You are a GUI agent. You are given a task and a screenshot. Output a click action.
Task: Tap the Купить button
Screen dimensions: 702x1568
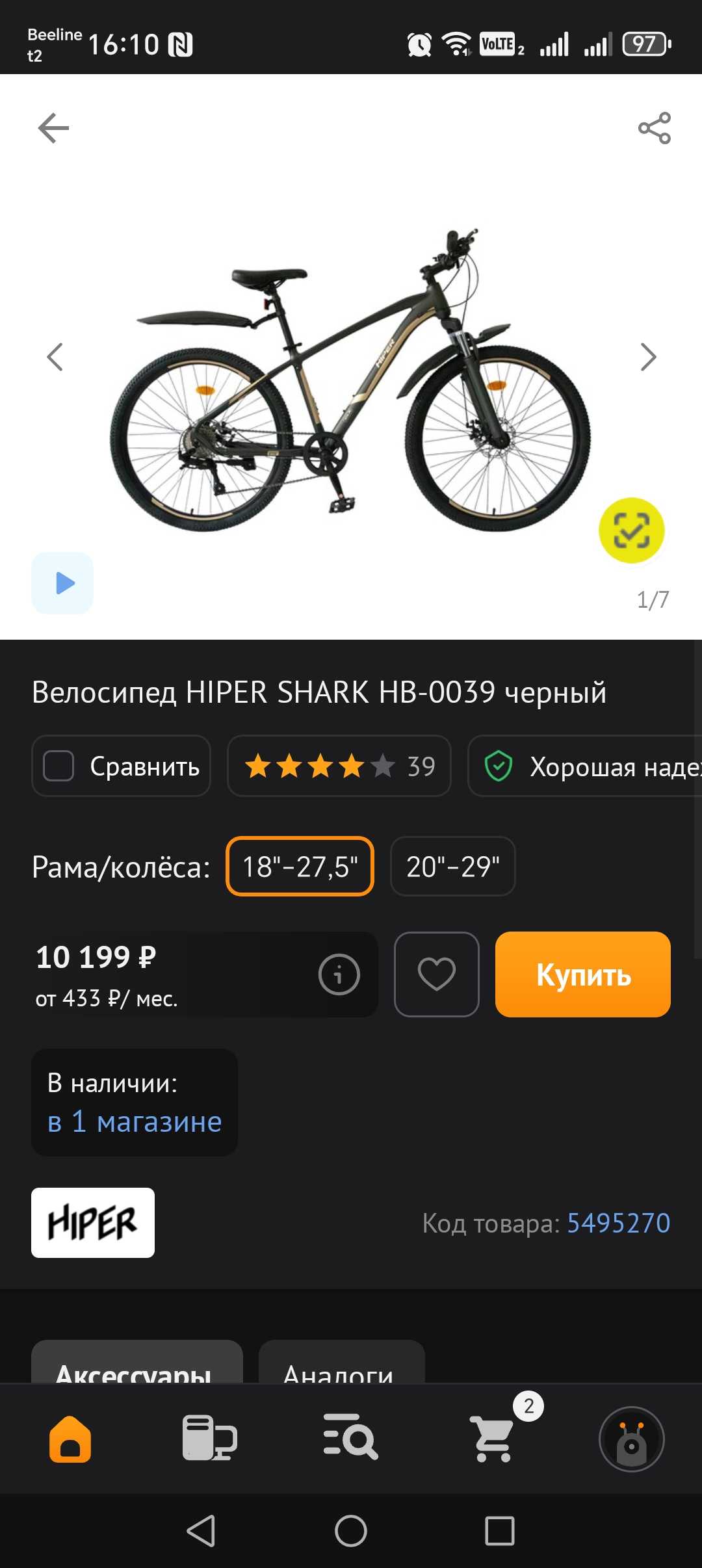583,974
